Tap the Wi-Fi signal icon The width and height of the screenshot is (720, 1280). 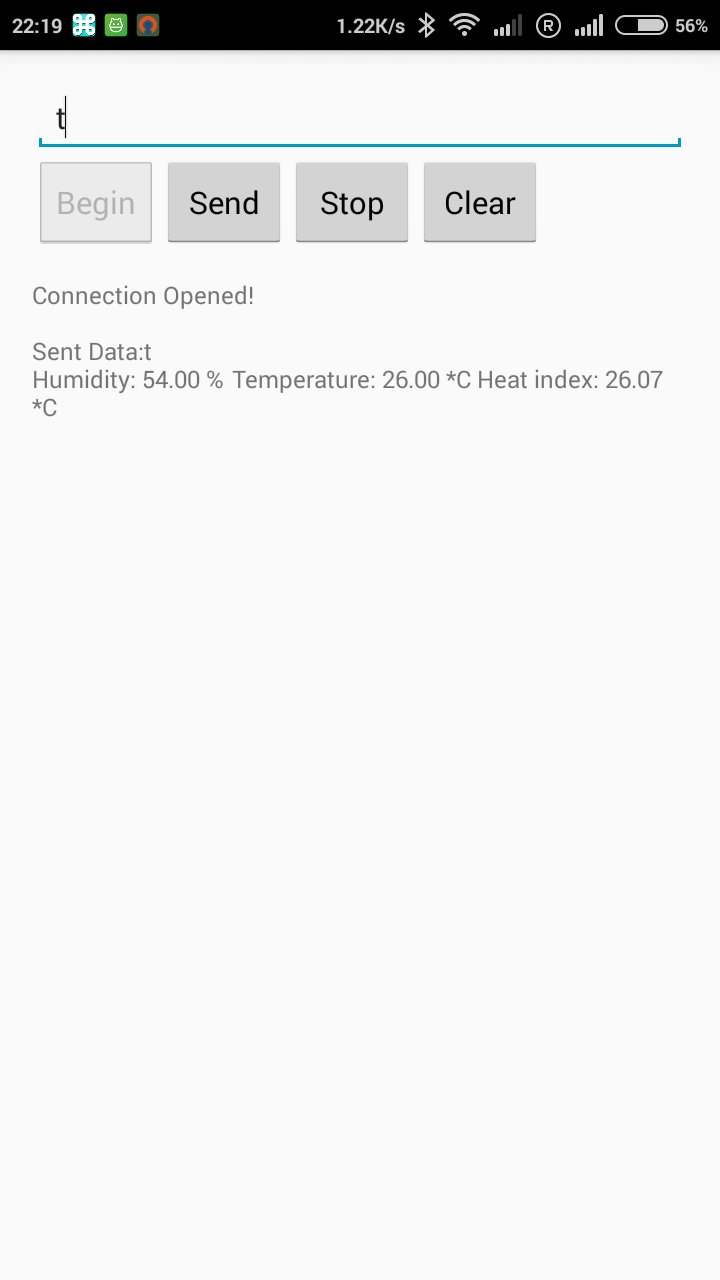click(463, 25)
